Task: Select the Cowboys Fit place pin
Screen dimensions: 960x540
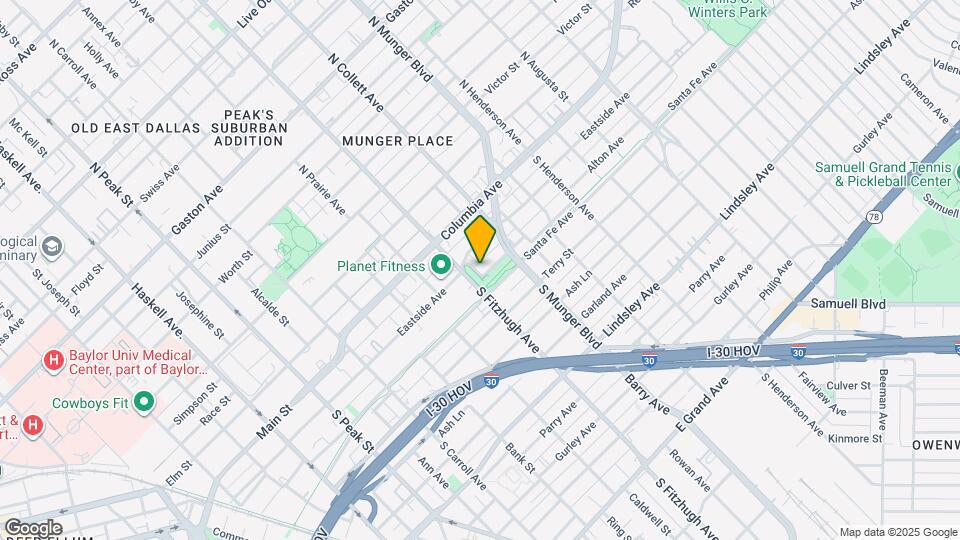Action: [144, 403]
